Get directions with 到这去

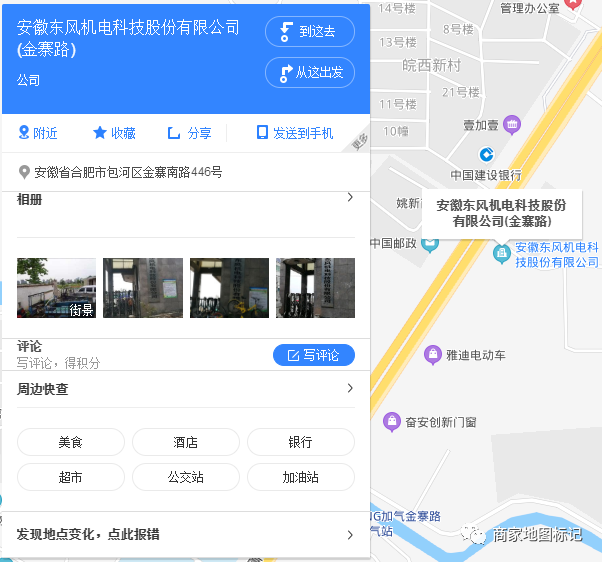[309, 31]
